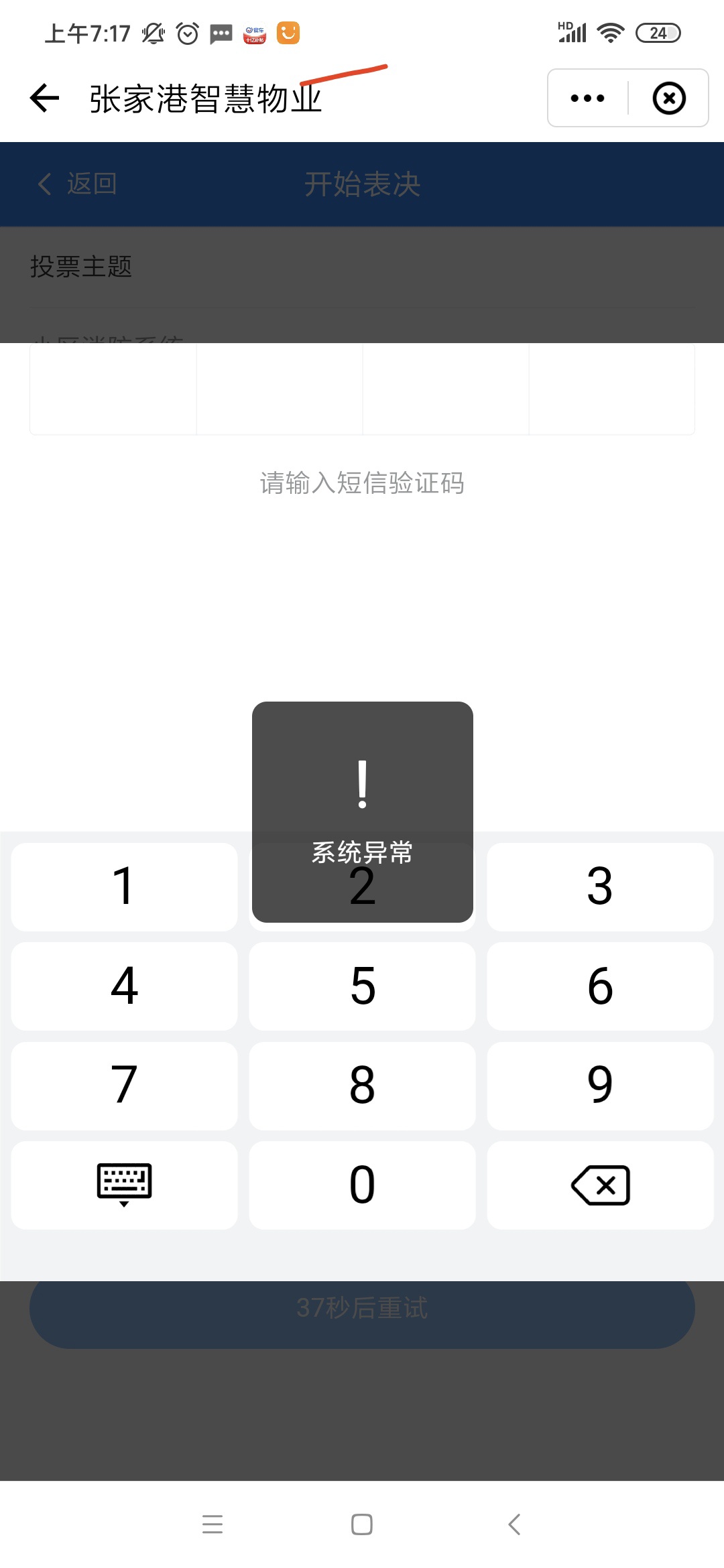The width and height of the screenshot is (724, 1568).
Task: Open recent apps from system navigation
Action: pos(213,1524)
